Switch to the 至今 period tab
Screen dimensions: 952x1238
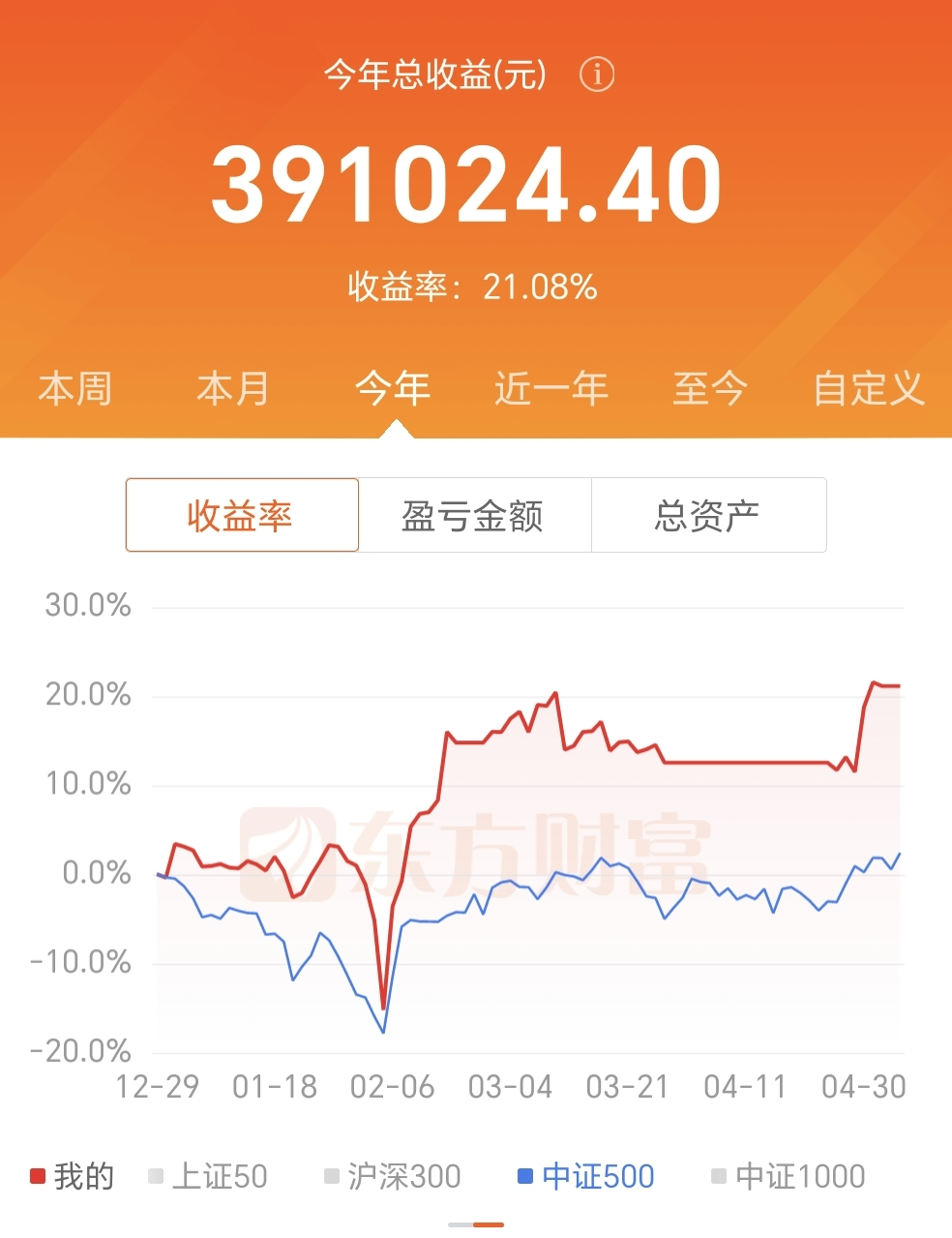[x=710, y=388]
